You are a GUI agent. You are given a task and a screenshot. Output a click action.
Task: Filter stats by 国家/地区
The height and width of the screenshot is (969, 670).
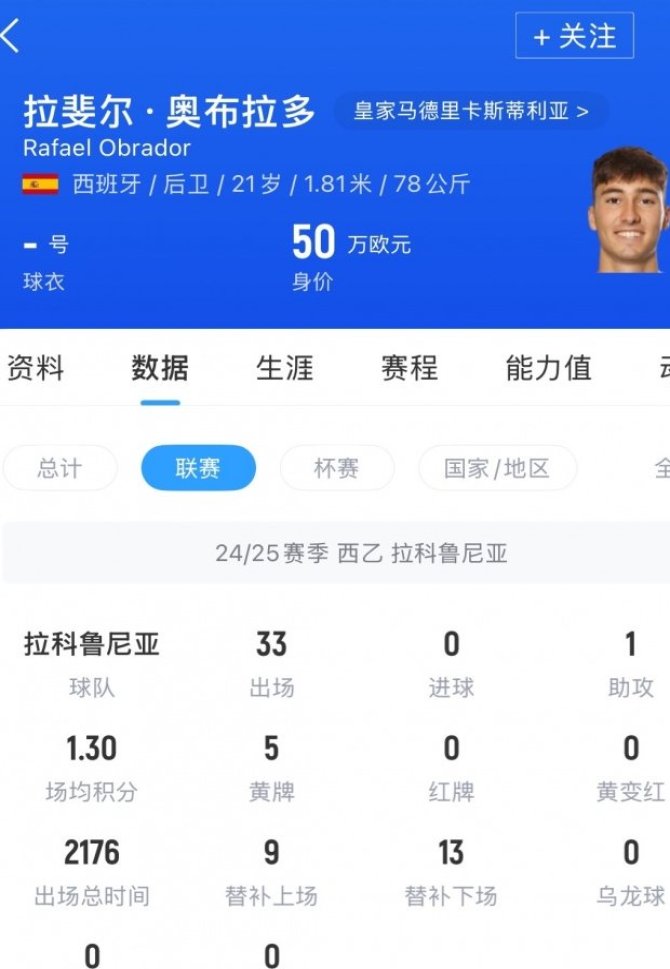(497, 468)
